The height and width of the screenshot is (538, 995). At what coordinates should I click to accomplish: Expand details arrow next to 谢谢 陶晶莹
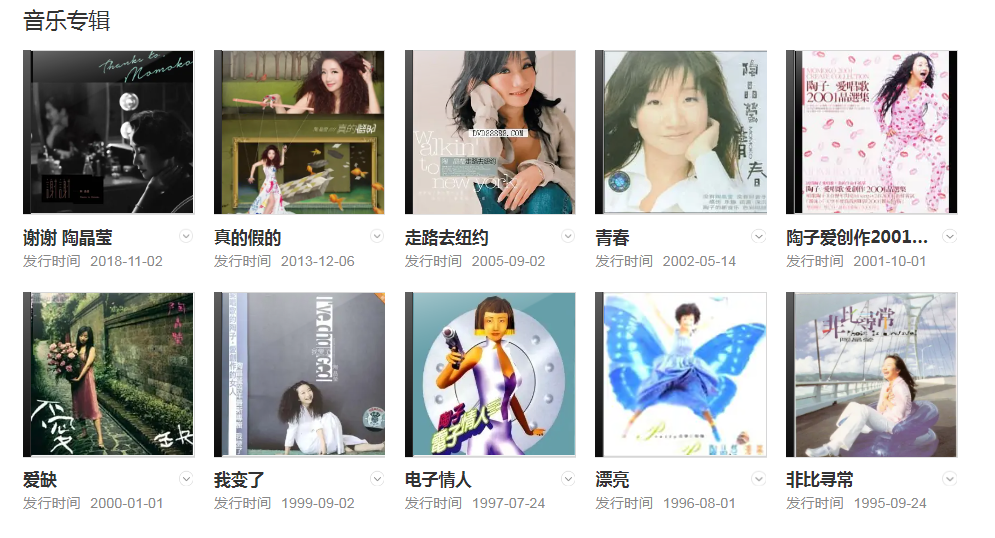click(x=186, y=236)
